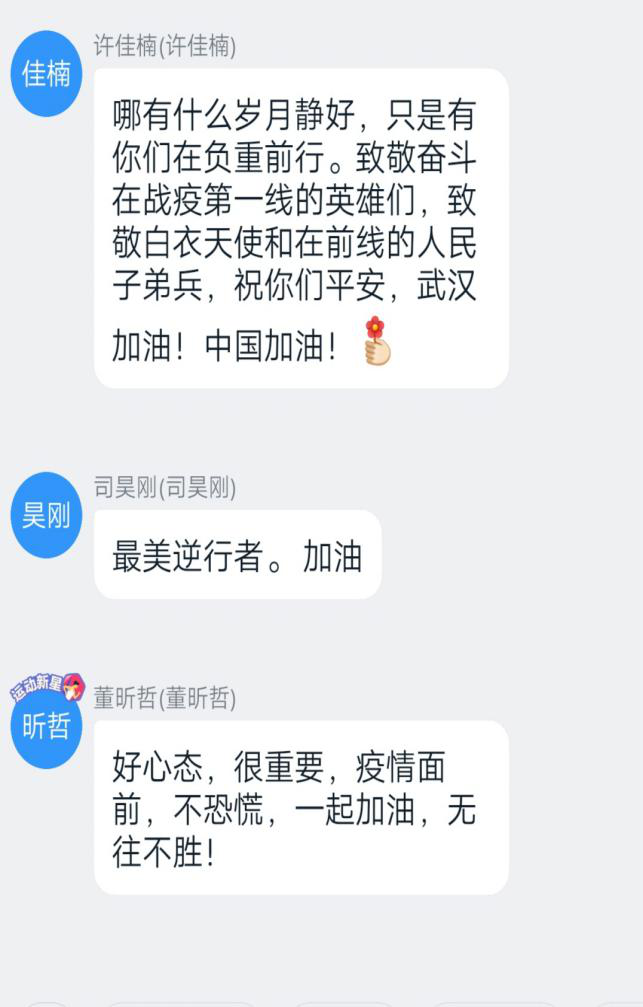The width and height of the screenshot is (643, 1007).
Task: Tap 董昕哲's message about 好心态
Action: click(x=300, y=807)
